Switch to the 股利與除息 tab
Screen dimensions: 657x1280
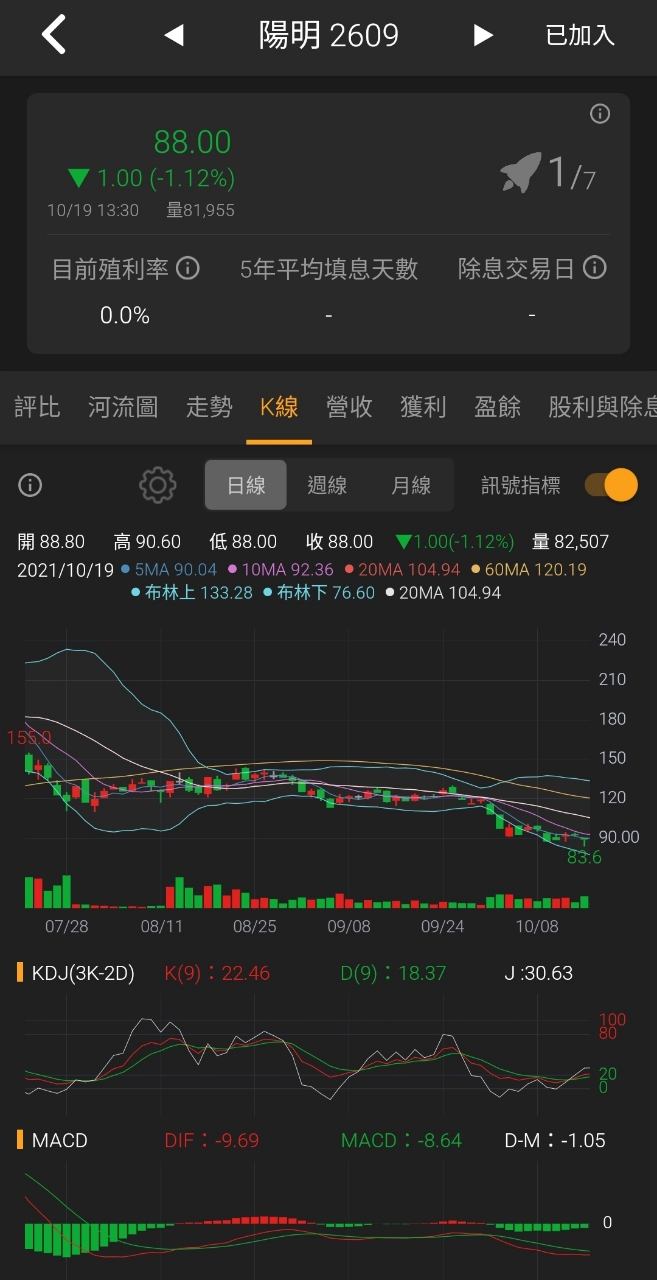(x=600, y=407)
